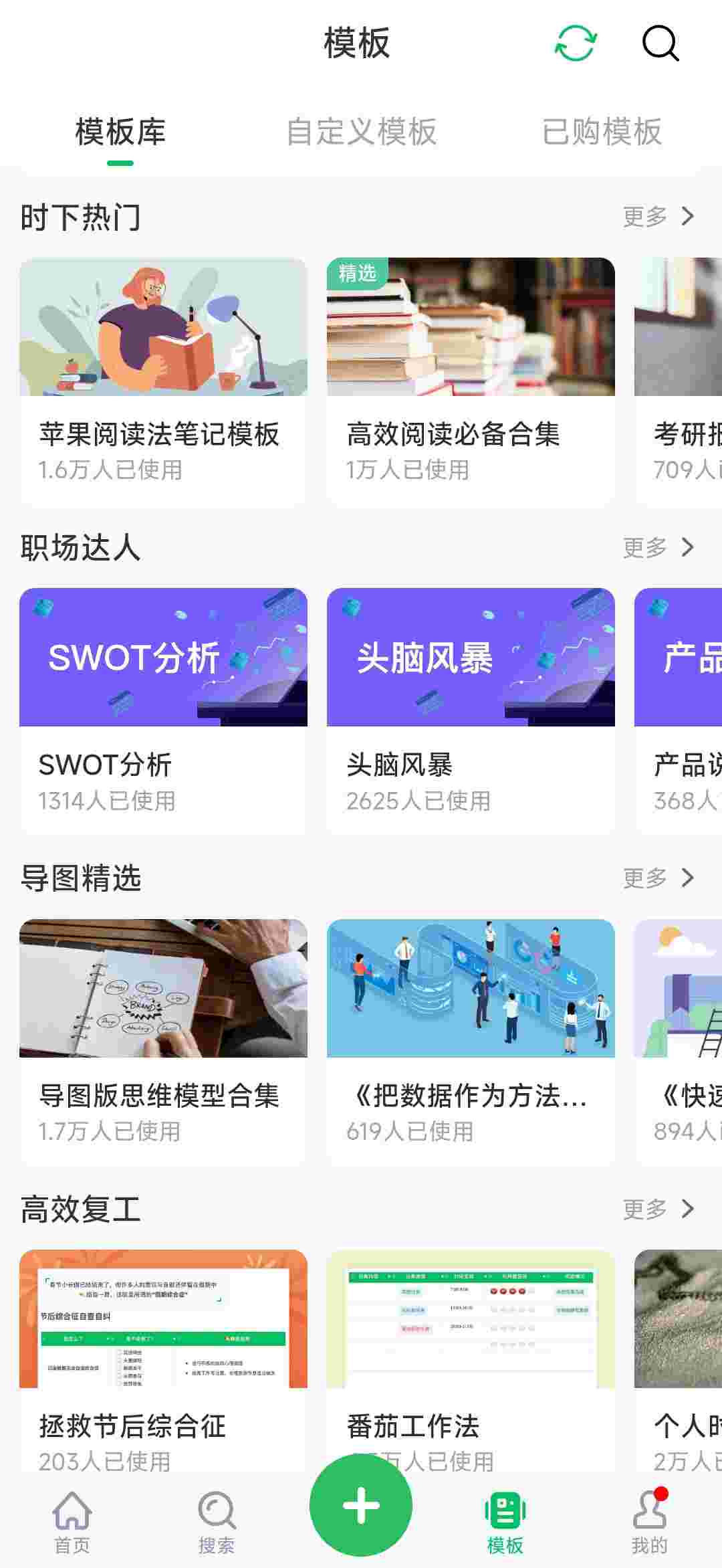
Task: Open the 头脑风暴 template
Action: coord(471,710)
